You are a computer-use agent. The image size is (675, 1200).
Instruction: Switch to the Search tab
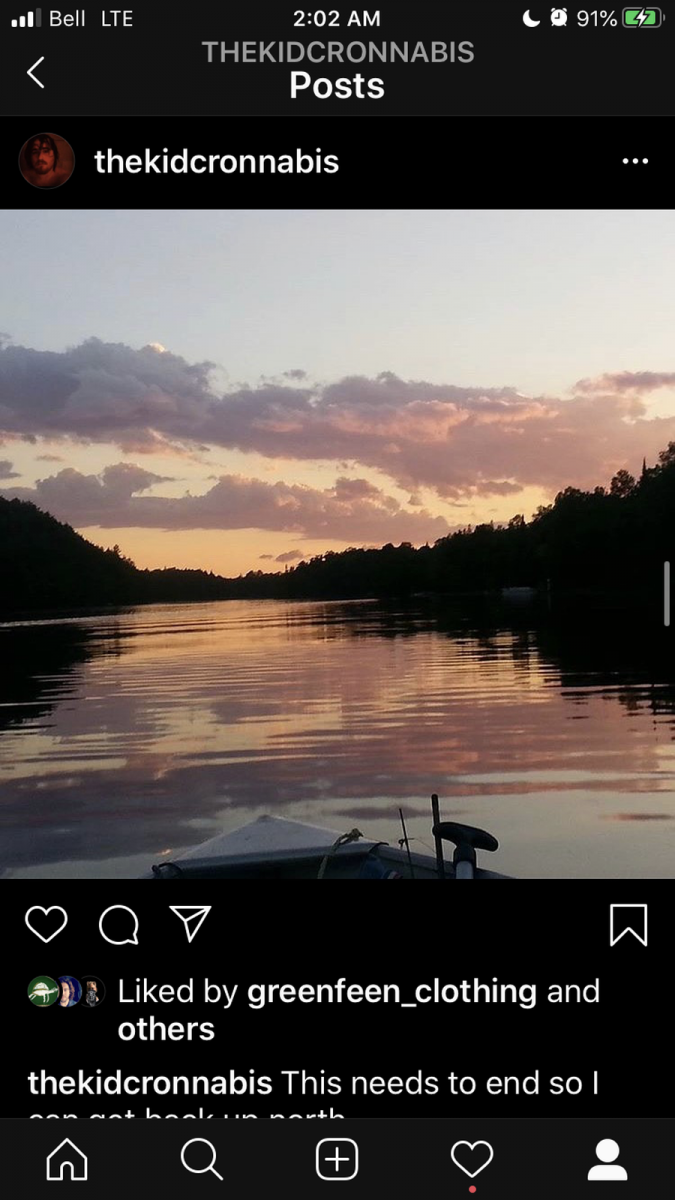point(201,1160)
